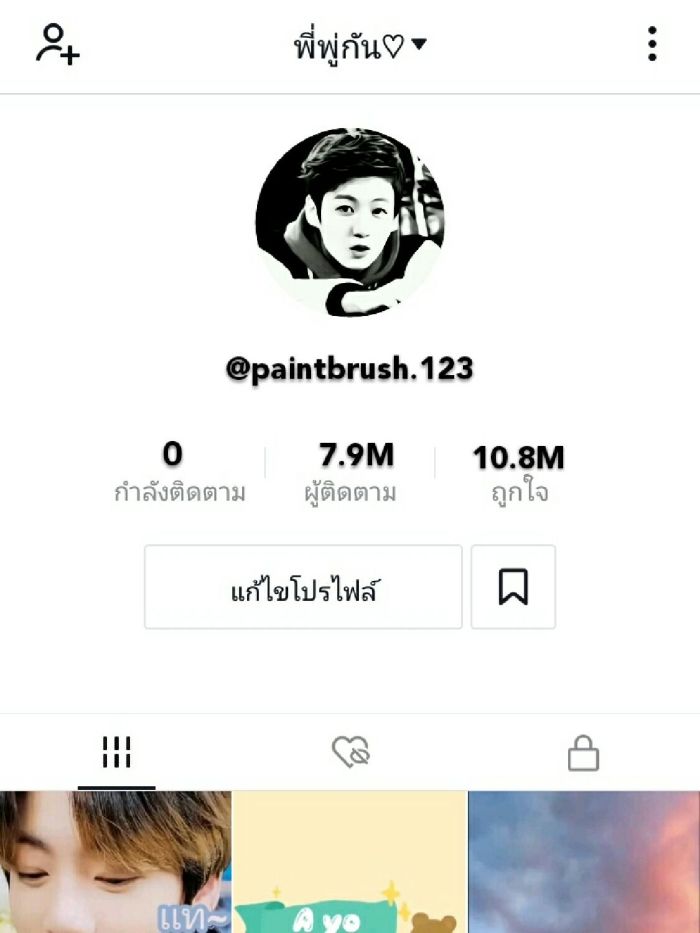View the 7.9M ผู้ติดตาม followers list
Screen dimensions: 700x933
(x=351, y=472)
